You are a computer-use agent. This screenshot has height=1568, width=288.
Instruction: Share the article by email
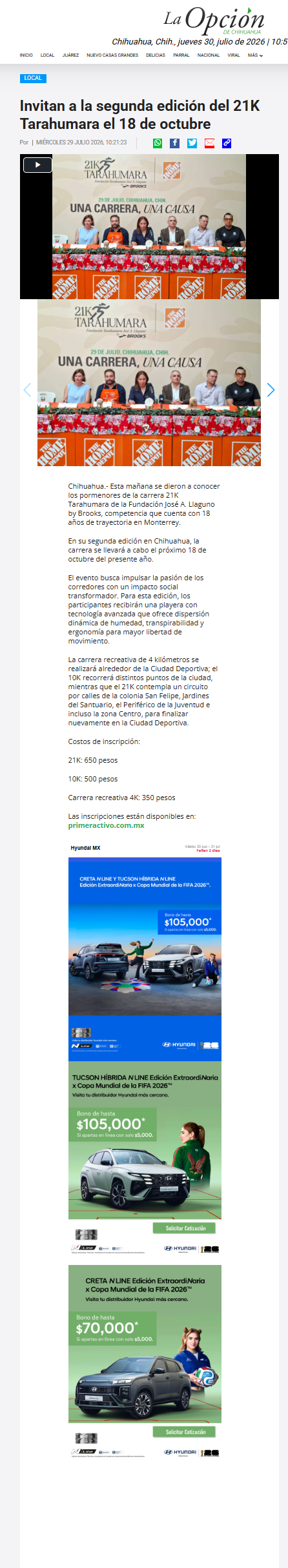[210, 143]
